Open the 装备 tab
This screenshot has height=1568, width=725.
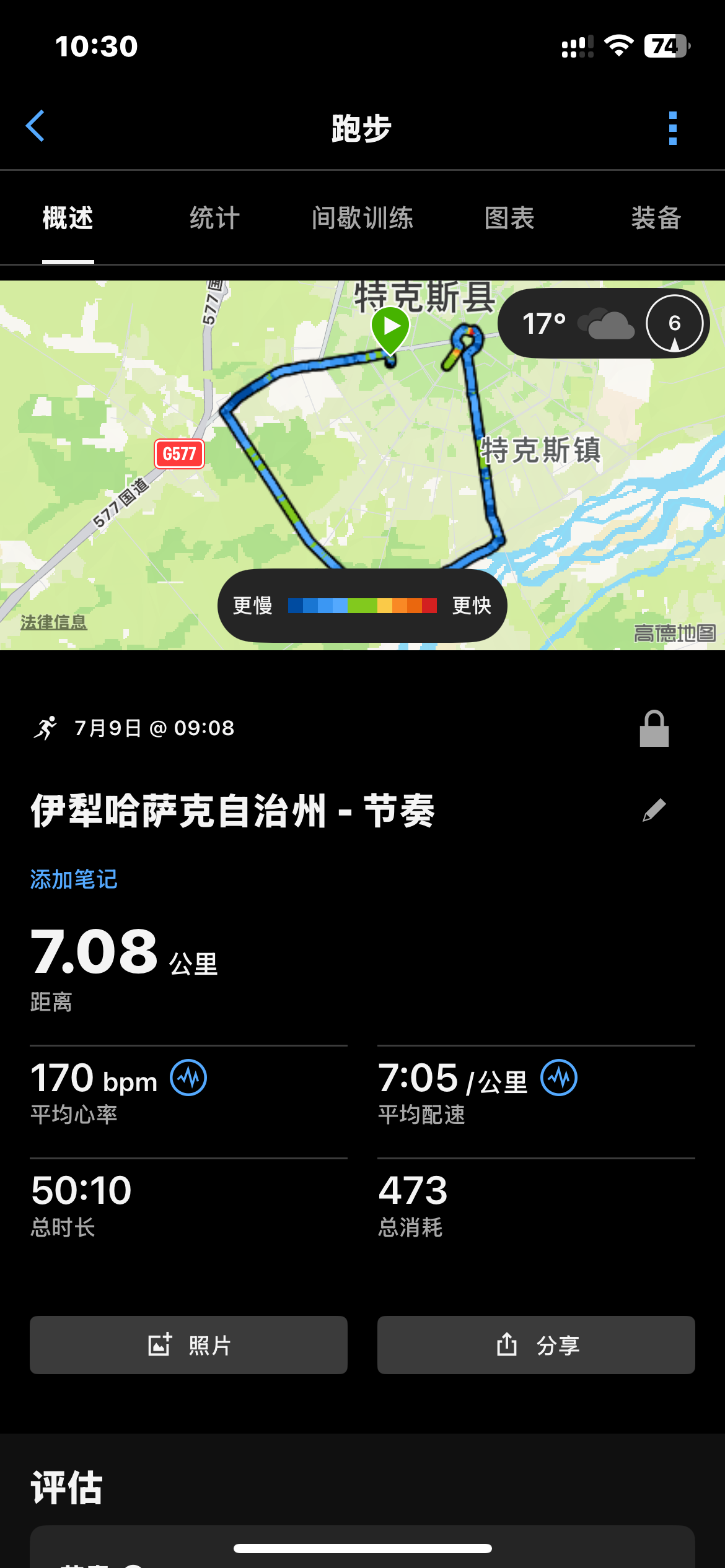click(656, 218)
